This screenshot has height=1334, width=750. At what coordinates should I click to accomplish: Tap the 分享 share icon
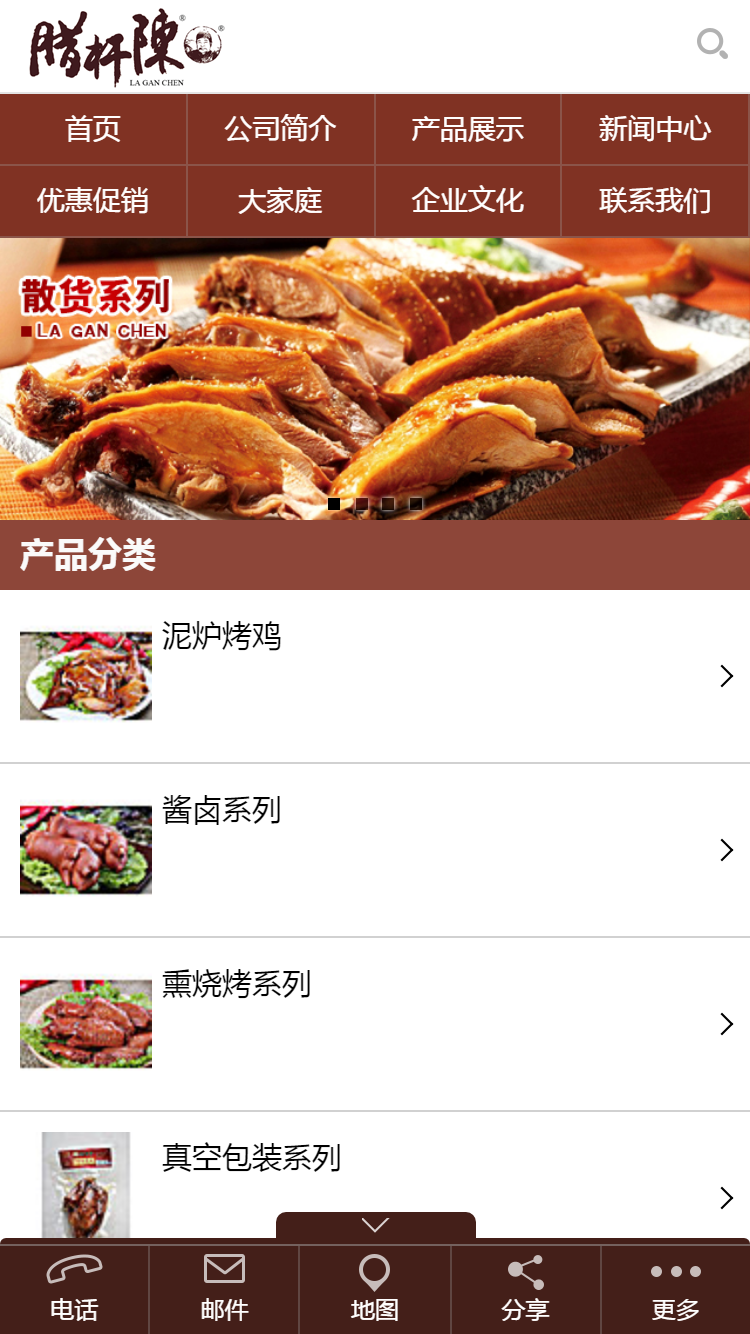[524, 1272]
